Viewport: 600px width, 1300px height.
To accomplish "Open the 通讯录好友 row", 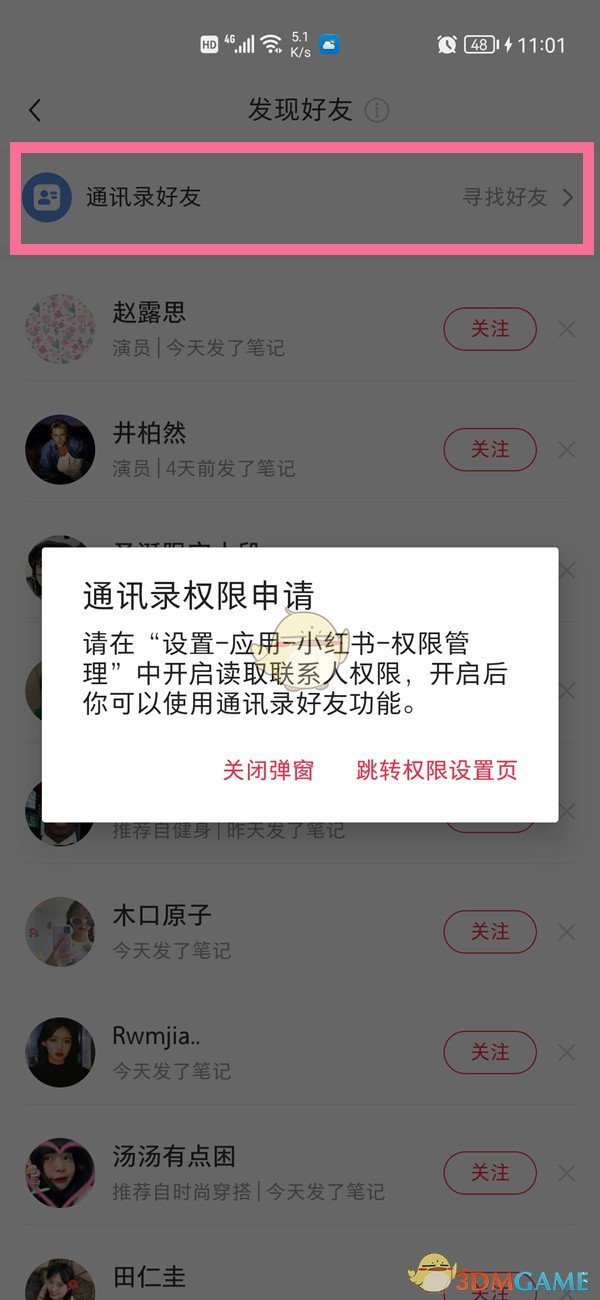I will click(x=300, y=197).
